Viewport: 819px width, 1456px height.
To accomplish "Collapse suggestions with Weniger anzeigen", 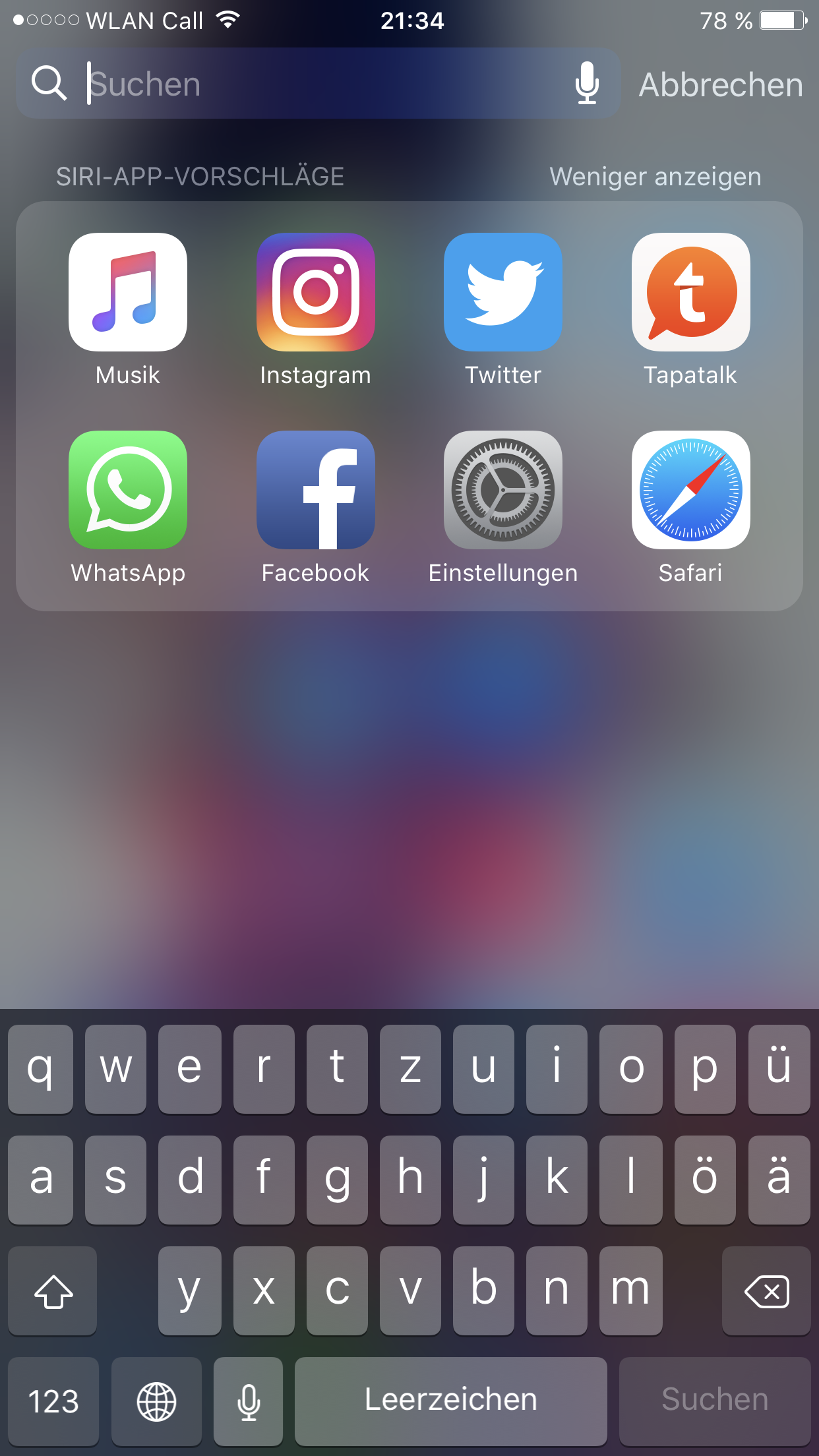I will point(655,177).
